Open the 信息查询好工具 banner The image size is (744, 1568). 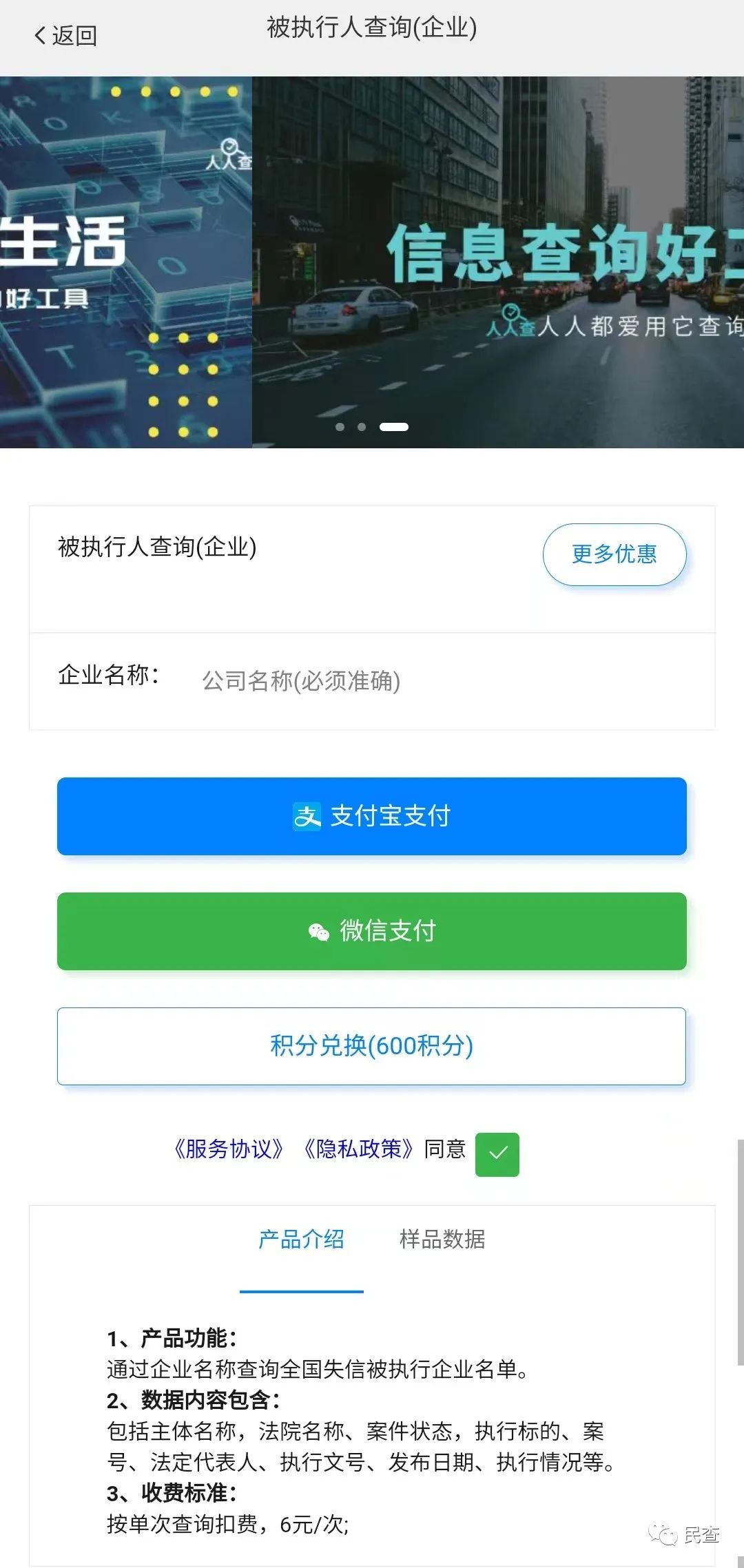498,262
